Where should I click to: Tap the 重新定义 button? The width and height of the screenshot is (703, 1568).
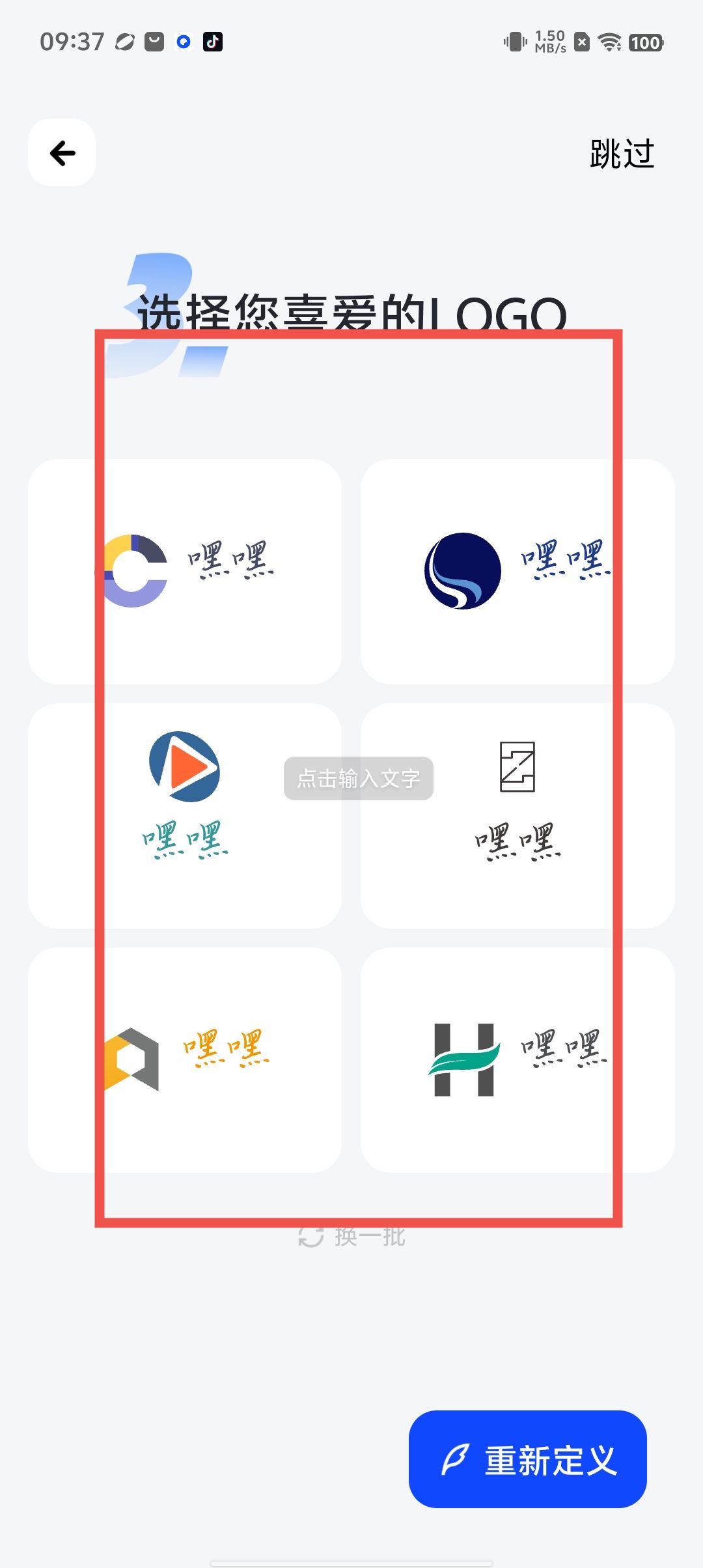point(527,1459)
